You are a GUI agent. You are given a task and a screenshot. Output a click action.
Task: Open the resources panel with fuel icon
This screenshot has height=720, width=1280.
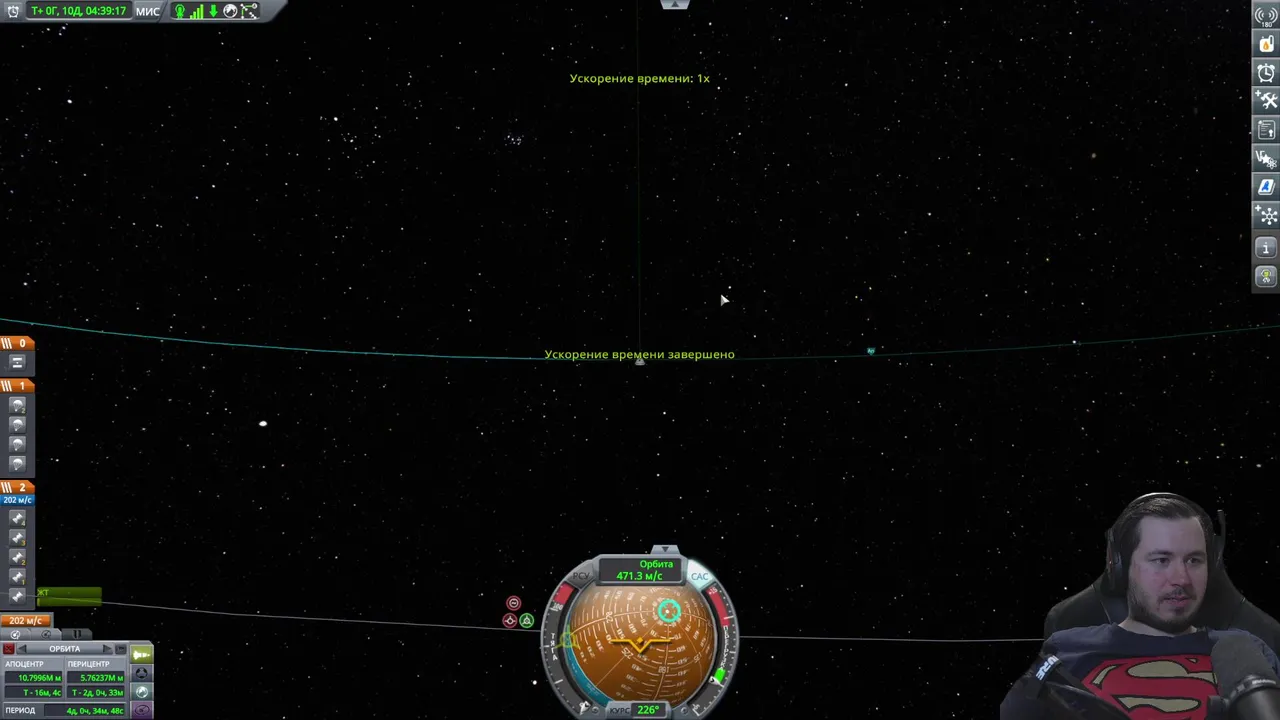coord(1266,45)
